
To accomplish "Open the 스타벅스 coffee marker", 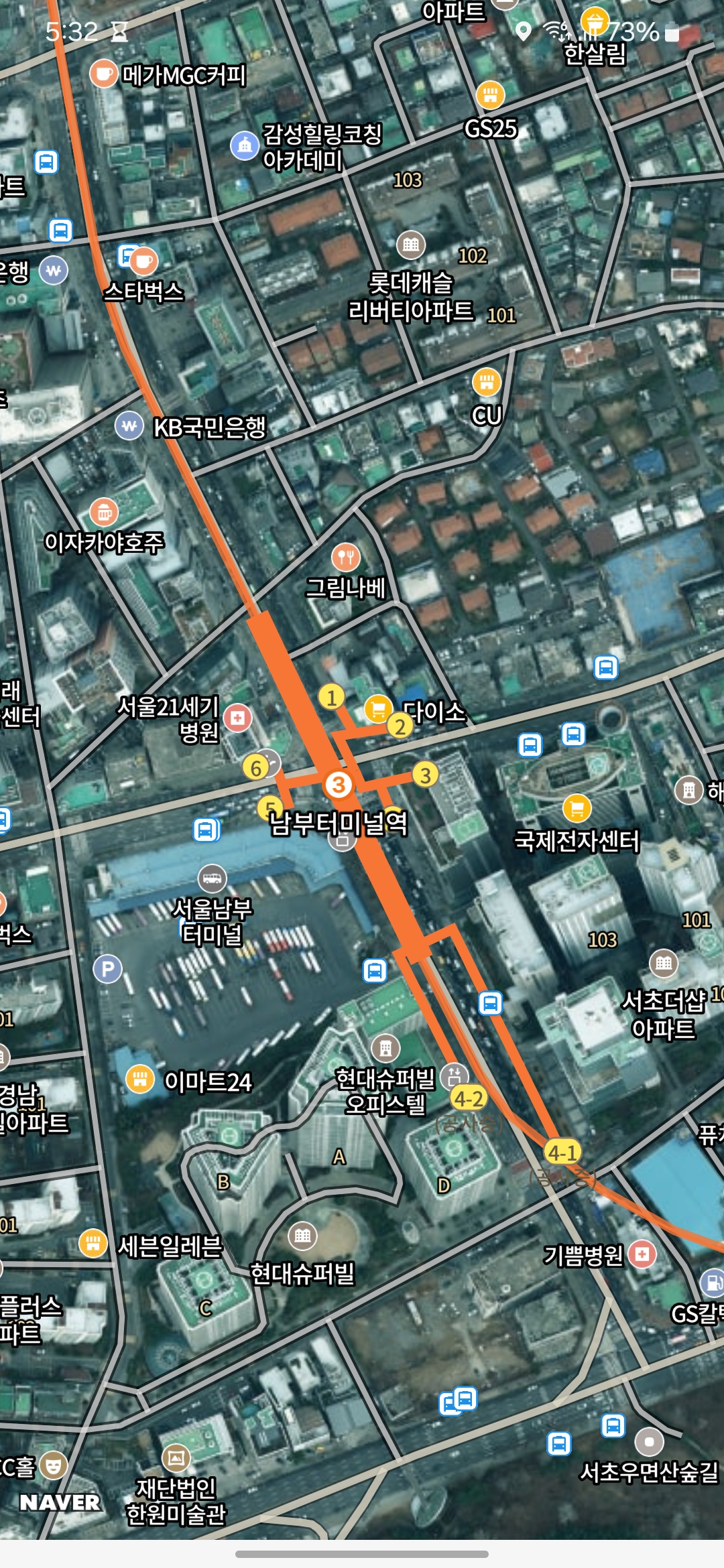I will (x=143, y=261).
